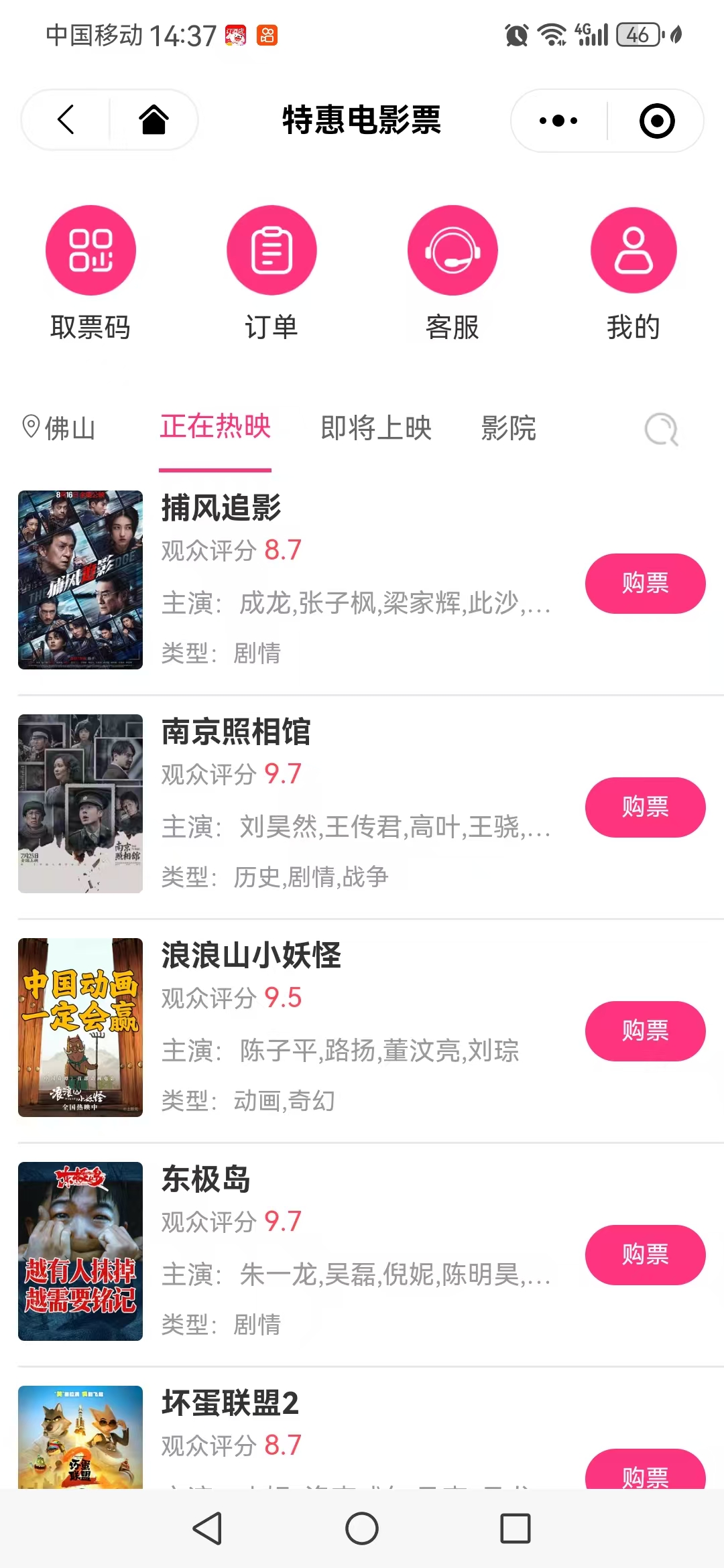This screenshot has width=724, height=1568.
Task: Buy tickets for 捕风追影
Action: click(644, 584)
